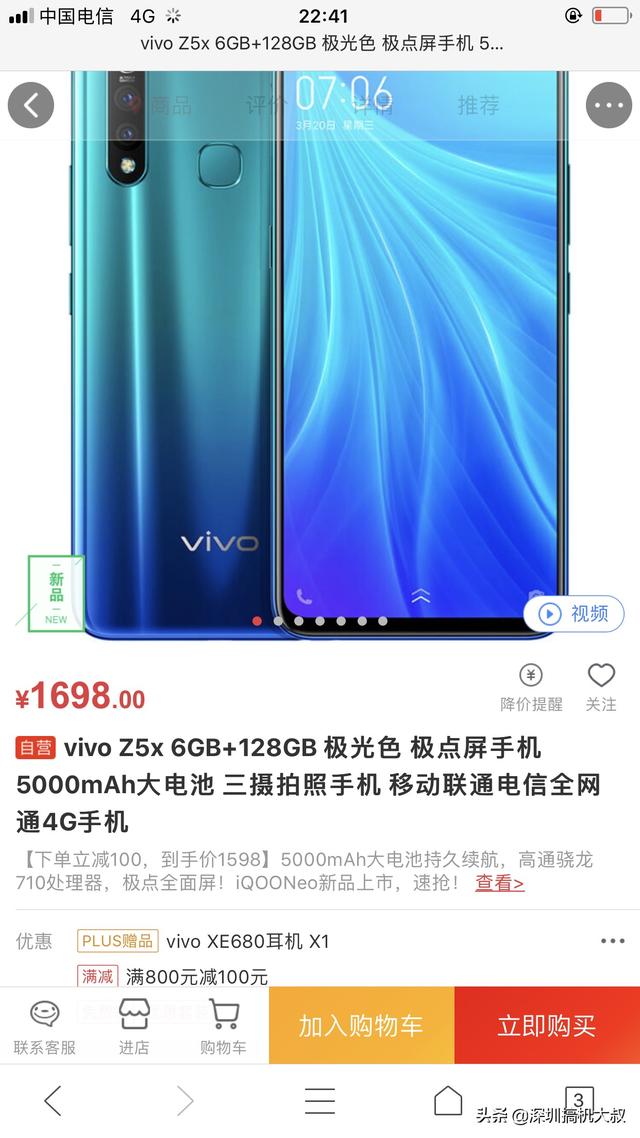Play the product video (视频)
The height and width of the screenshot is (1138, 640).
coord(574,613)
